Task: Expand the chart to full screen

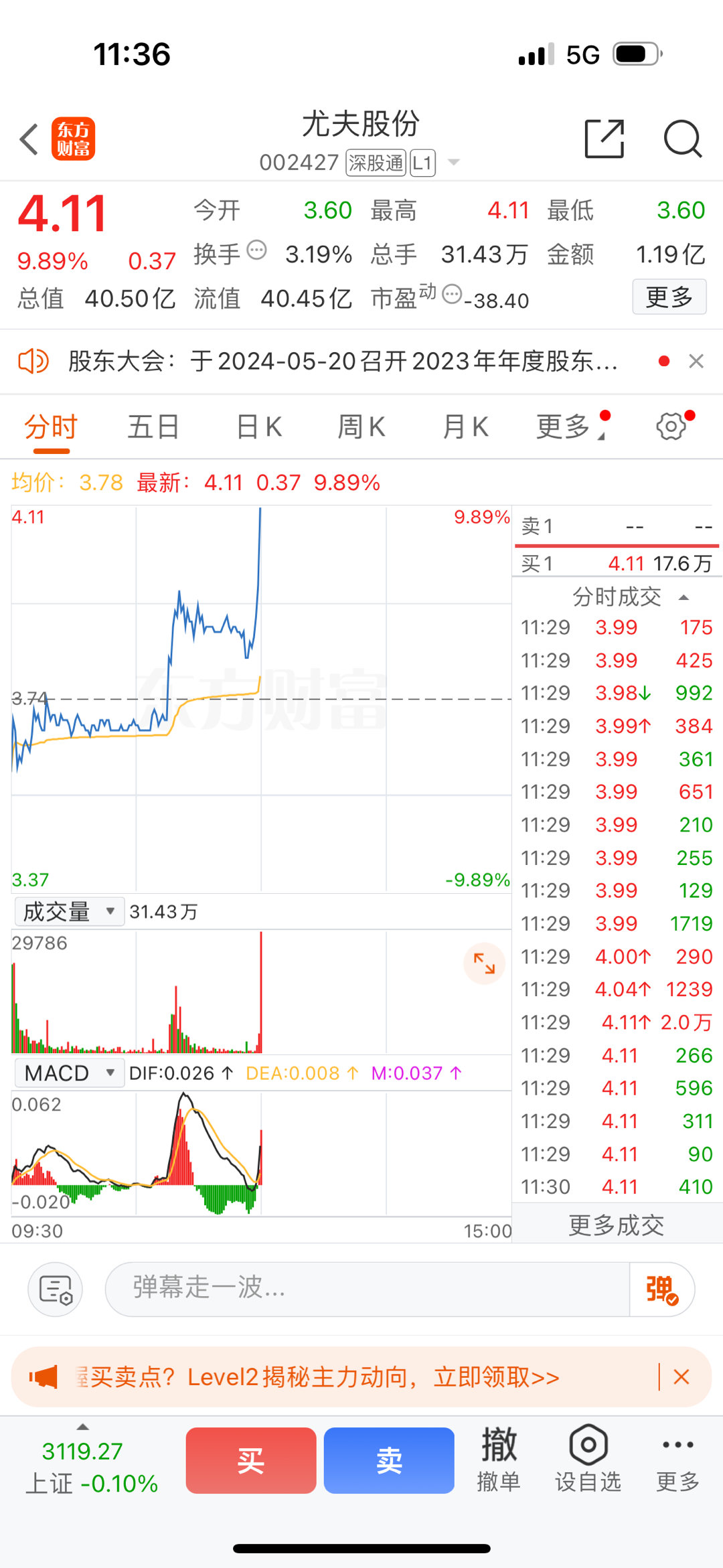Action: 484,963
